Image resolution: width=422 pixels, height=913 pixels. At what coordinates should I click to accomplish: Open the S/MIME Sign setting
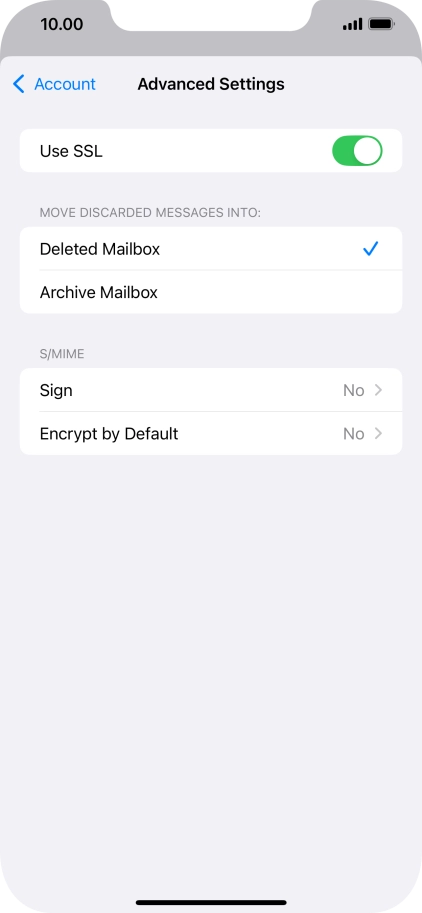pyautogui.click(x=211, y=390)
